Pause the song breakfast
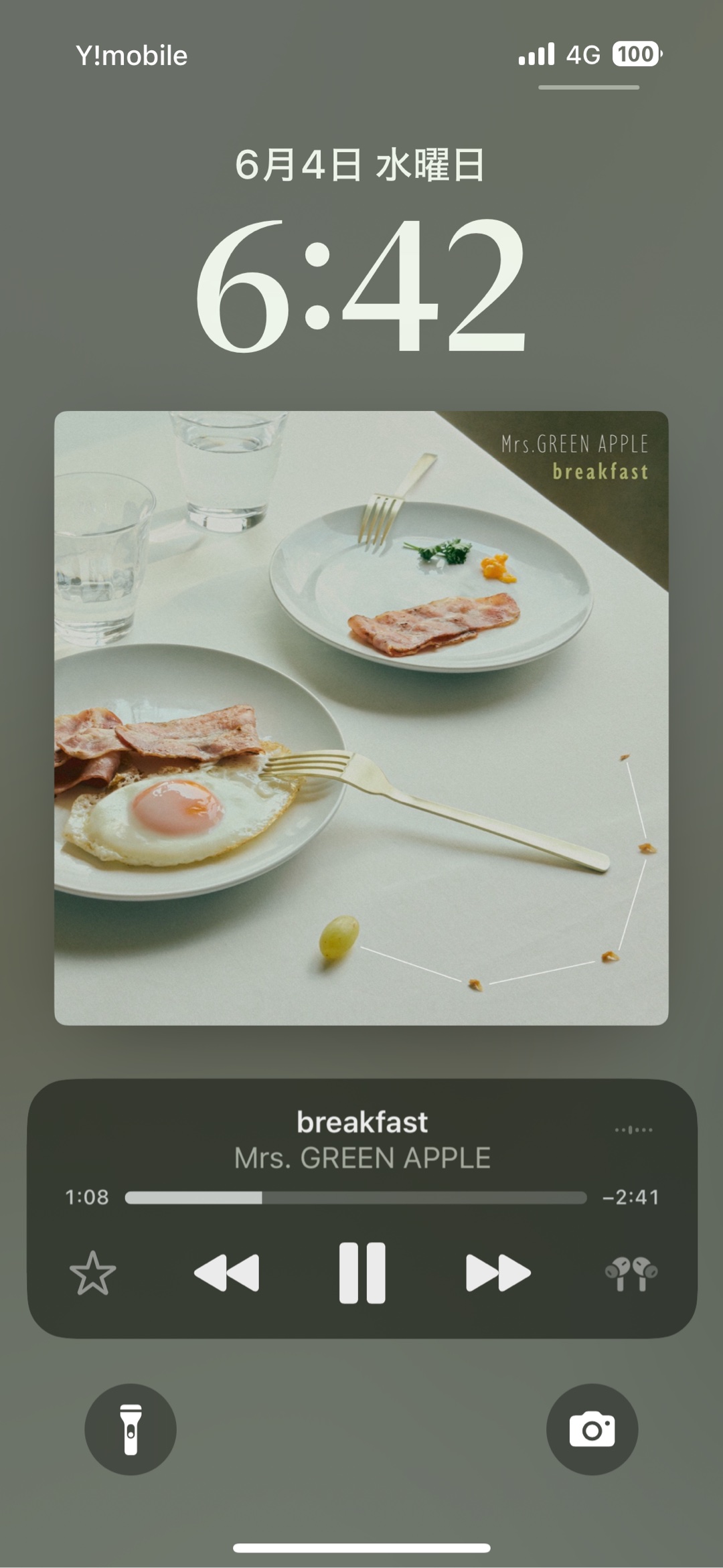The width and height of the screenshot is (723, 1568). point(362,1273)
